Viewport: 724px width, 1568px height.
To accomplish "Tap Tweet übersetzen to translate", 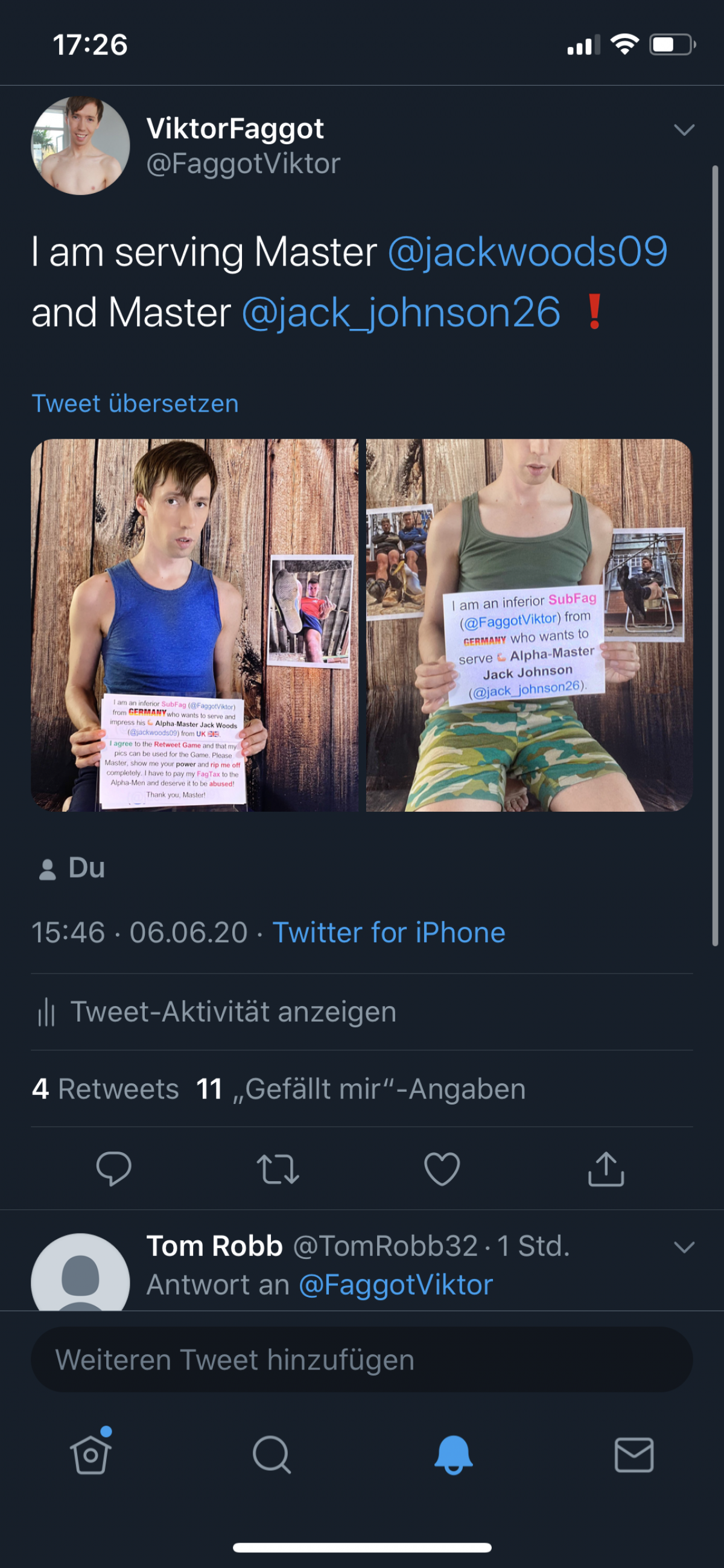I will pos(135,404).
